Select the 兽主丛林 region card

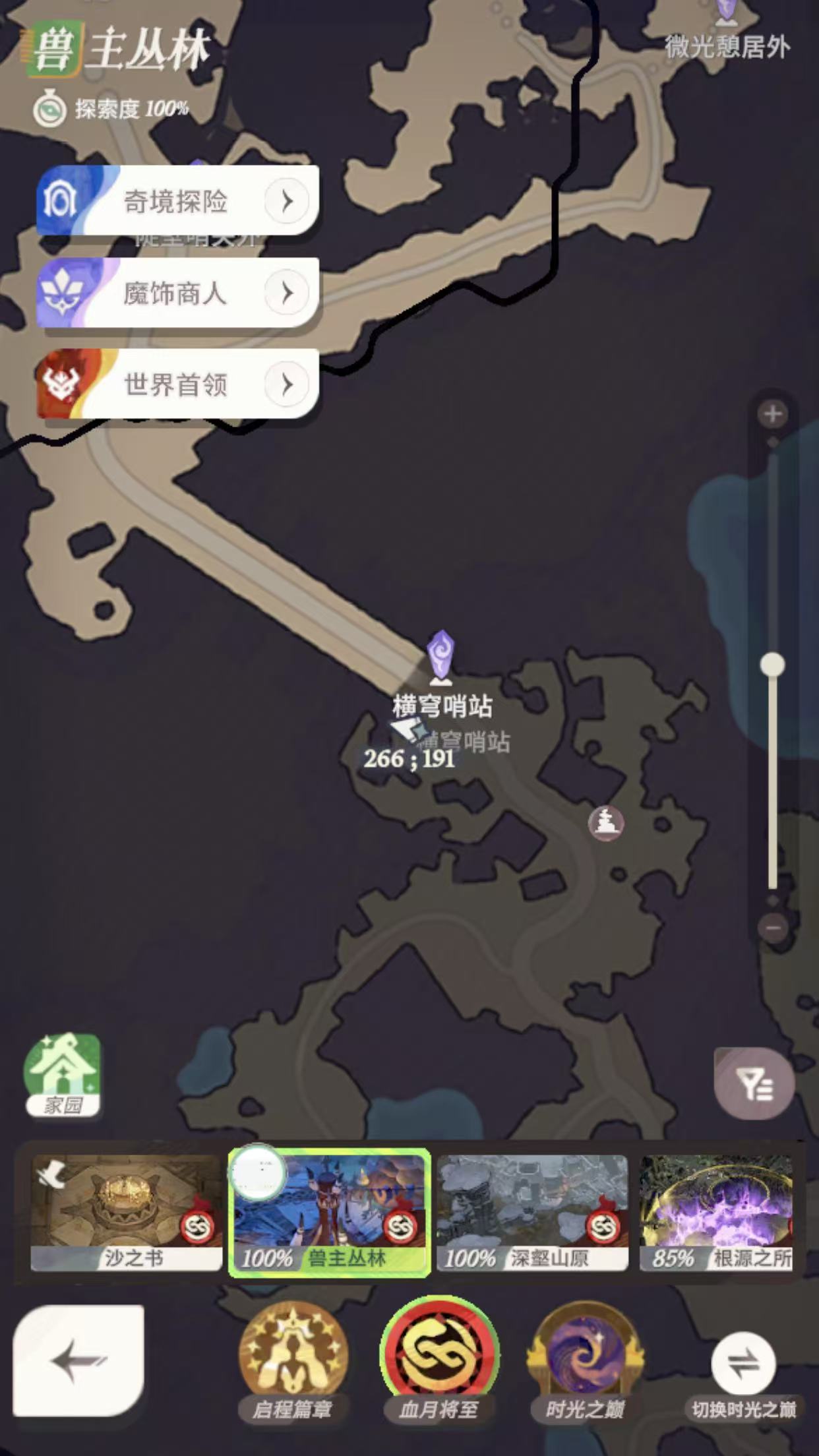click(x=330, y=1212)
